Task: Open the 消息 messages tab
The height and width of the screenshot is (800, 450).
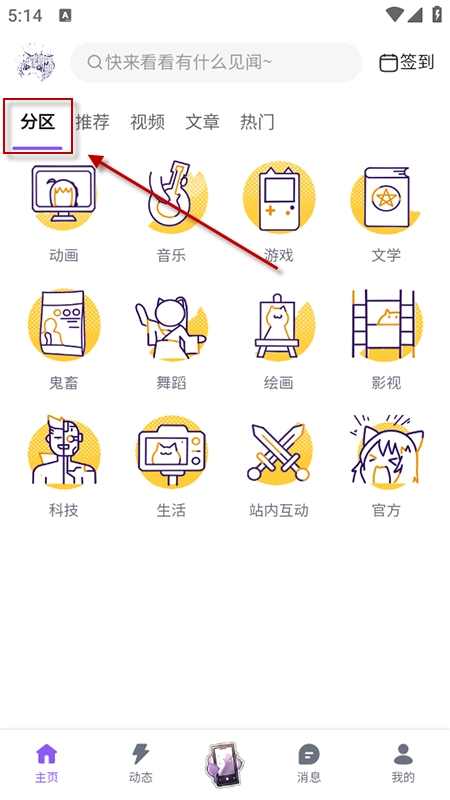Action: click(309, 763)
